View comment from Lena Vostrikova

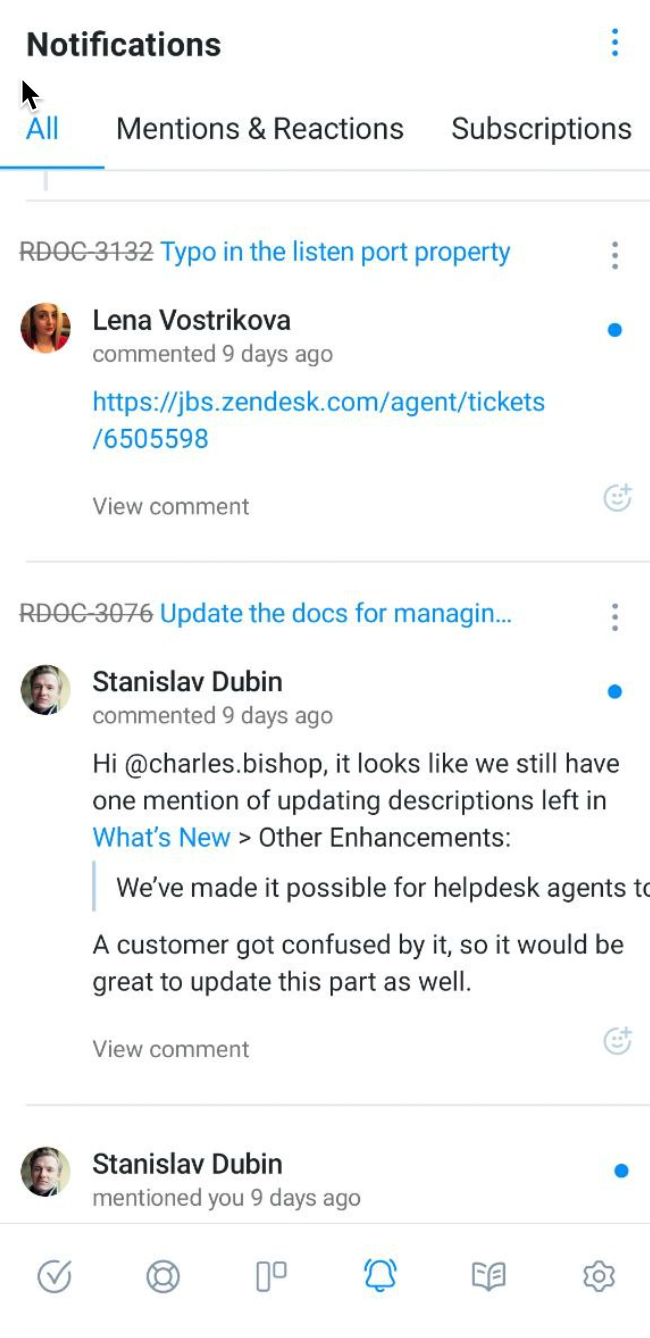coord(170,506)
